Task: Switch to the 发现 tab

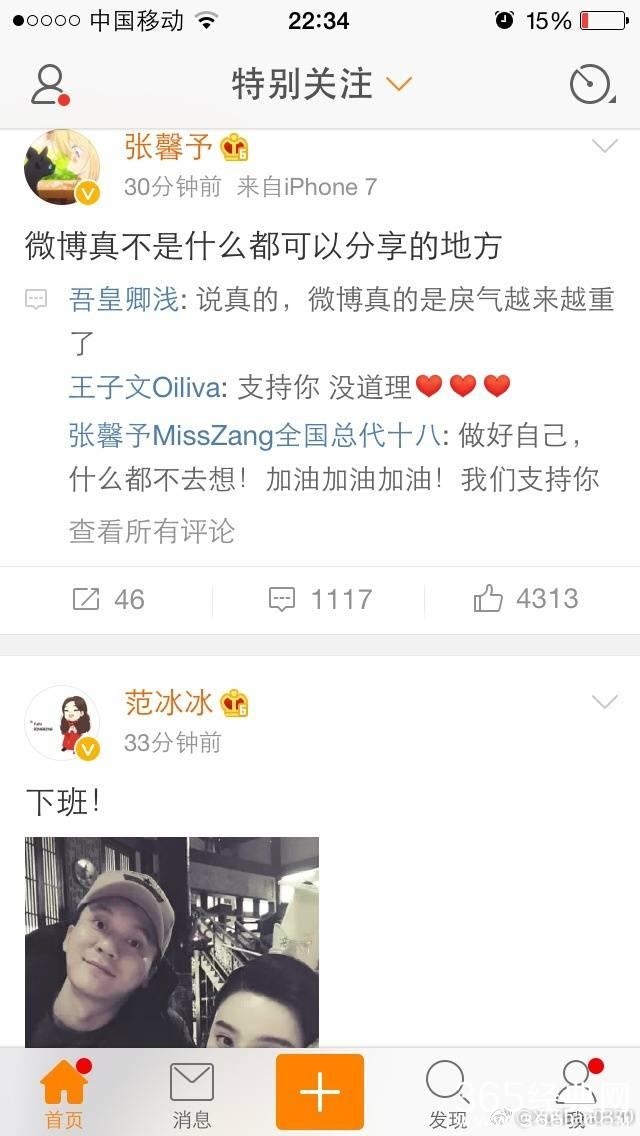Action: [448, 1094]
